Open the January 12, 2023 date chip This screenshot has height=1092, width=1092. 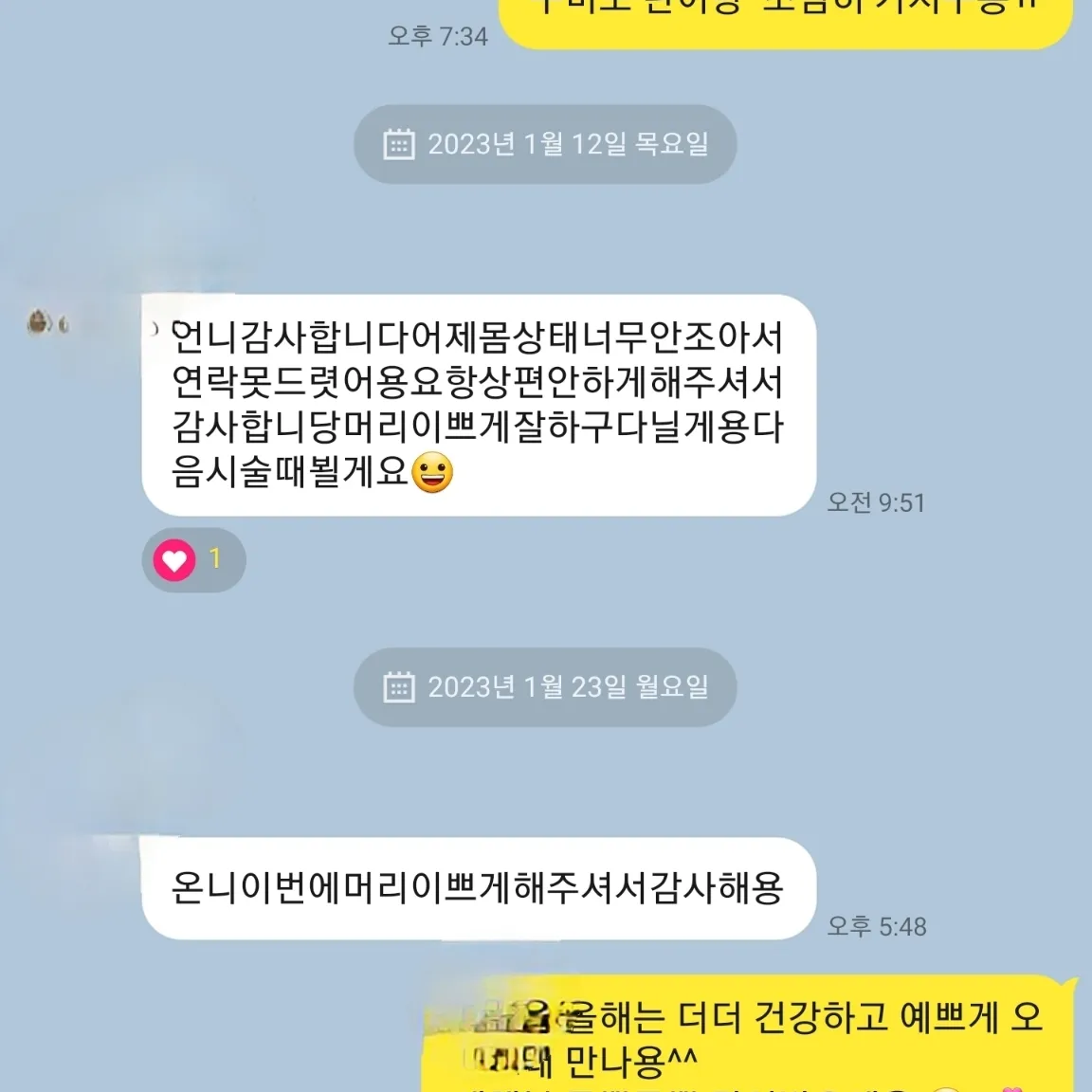point(545,144)
